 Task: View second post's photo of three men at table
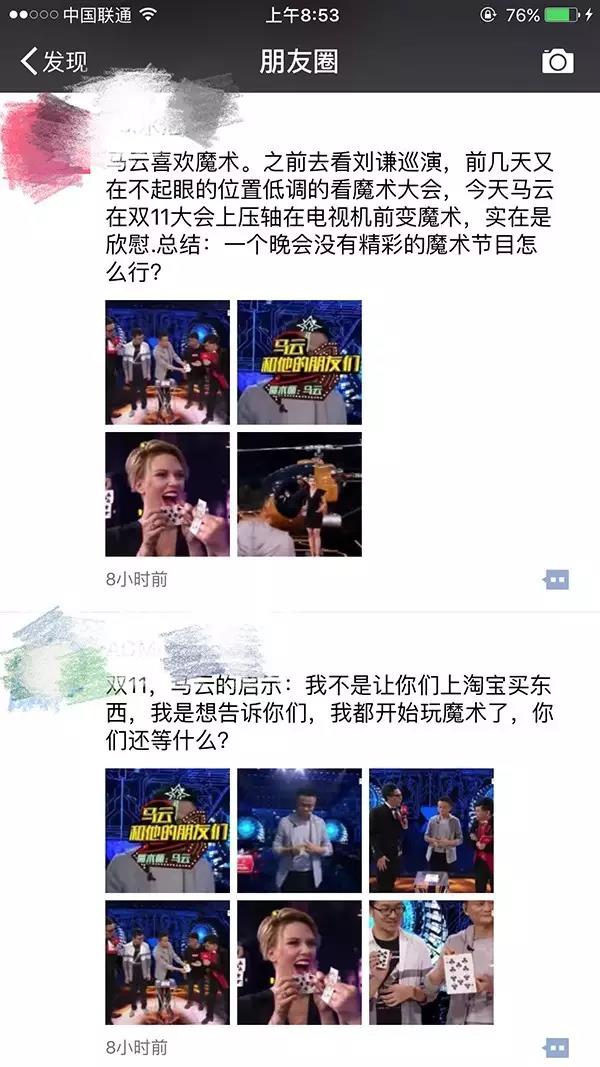click(431, 830)
